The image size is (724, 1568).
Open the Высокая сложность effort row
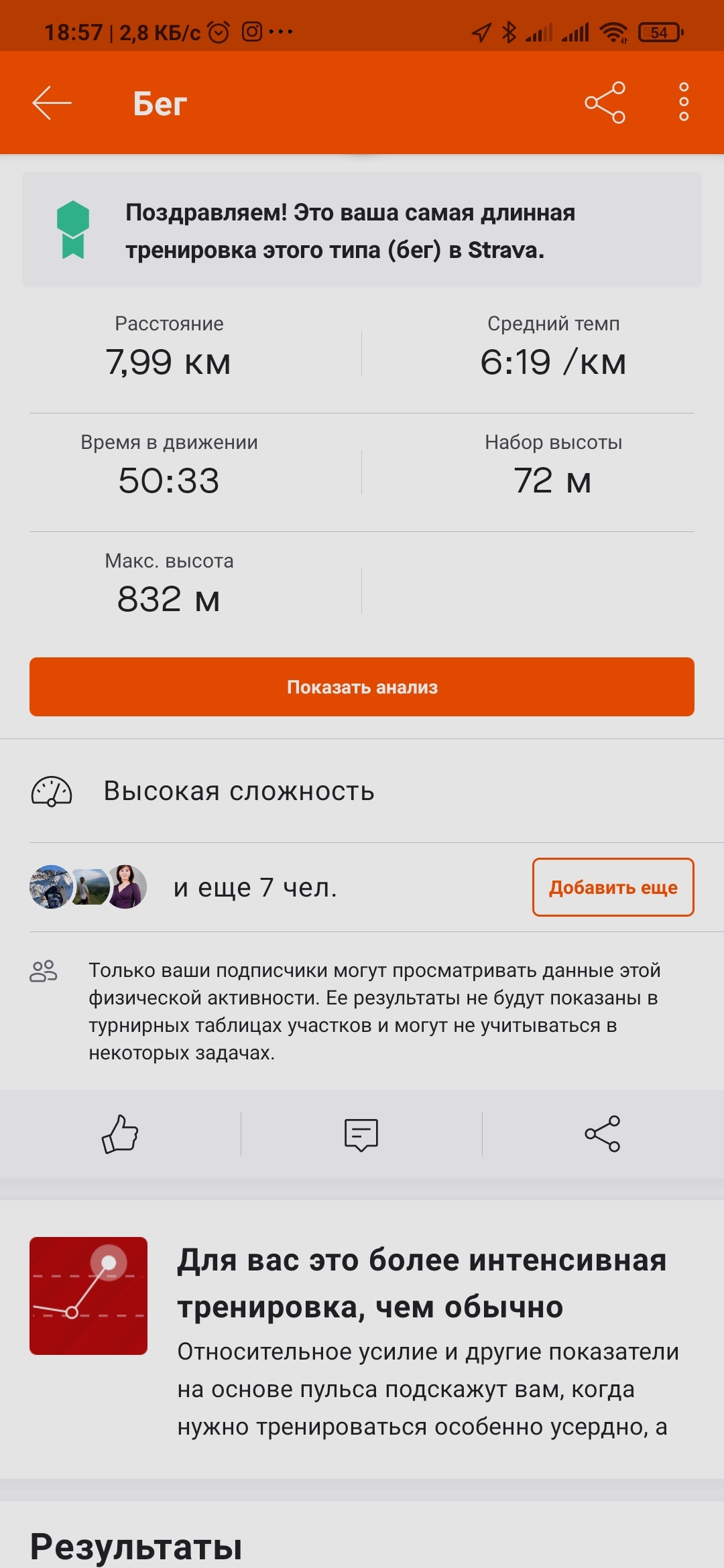(239, 791)
